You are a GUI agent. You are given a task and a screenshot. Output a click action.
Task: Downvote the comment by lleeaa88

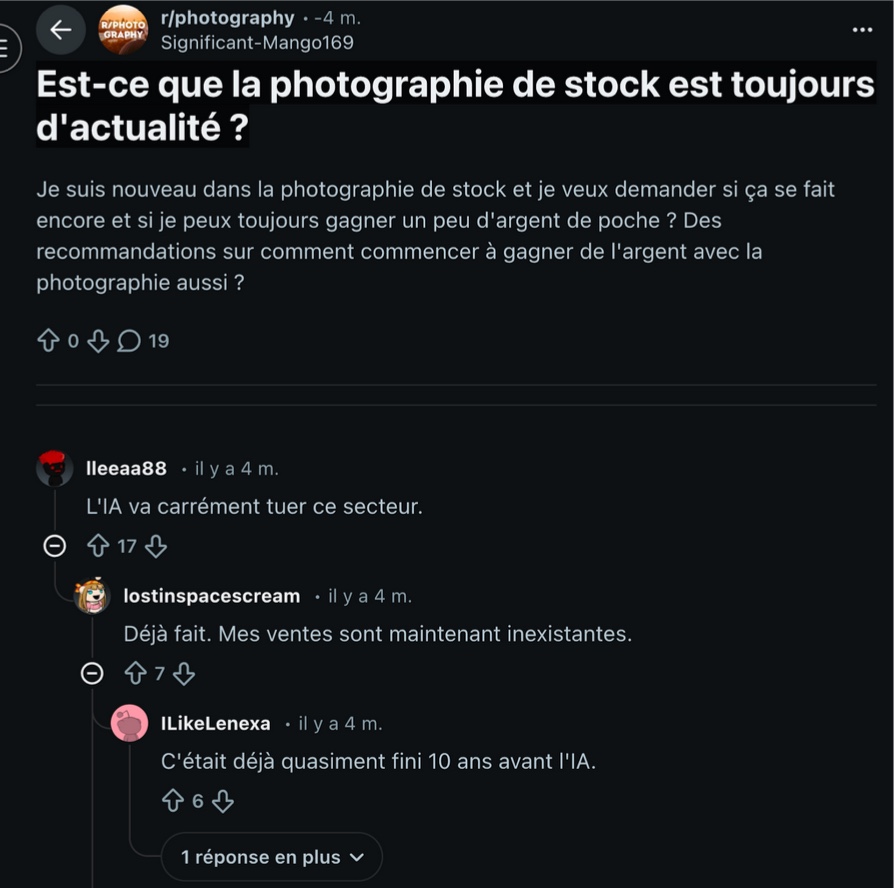(x=155, y=546)
